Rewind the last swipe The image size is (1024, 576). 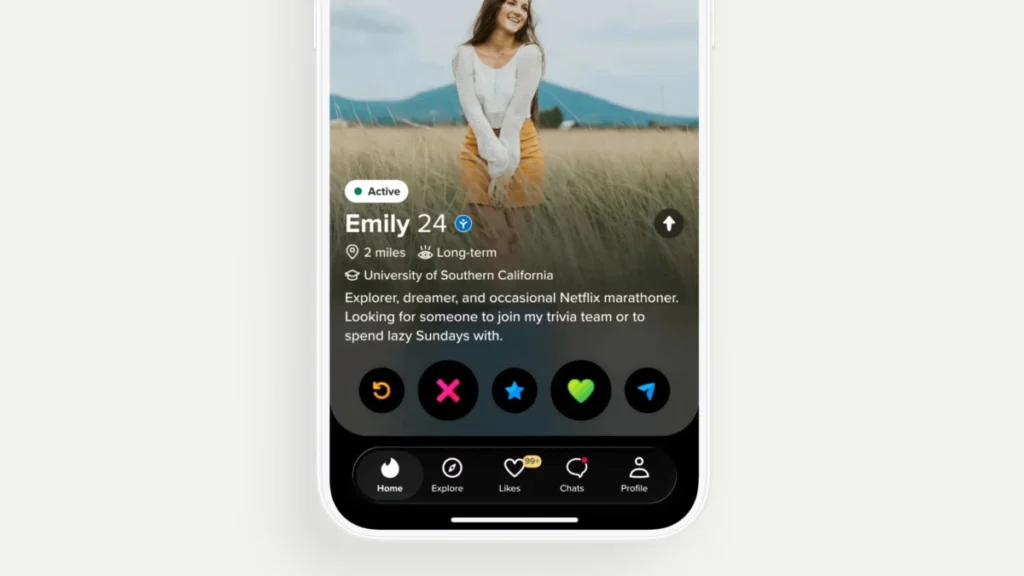coord(381,390)
